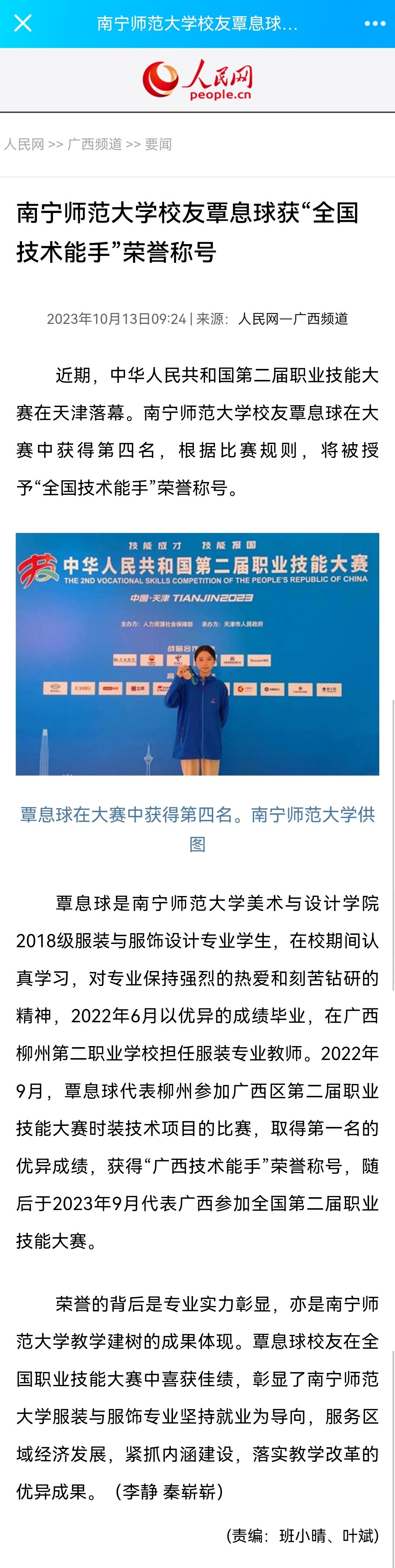
Task: Open the three-dot overflow menu
Action: 375,24
